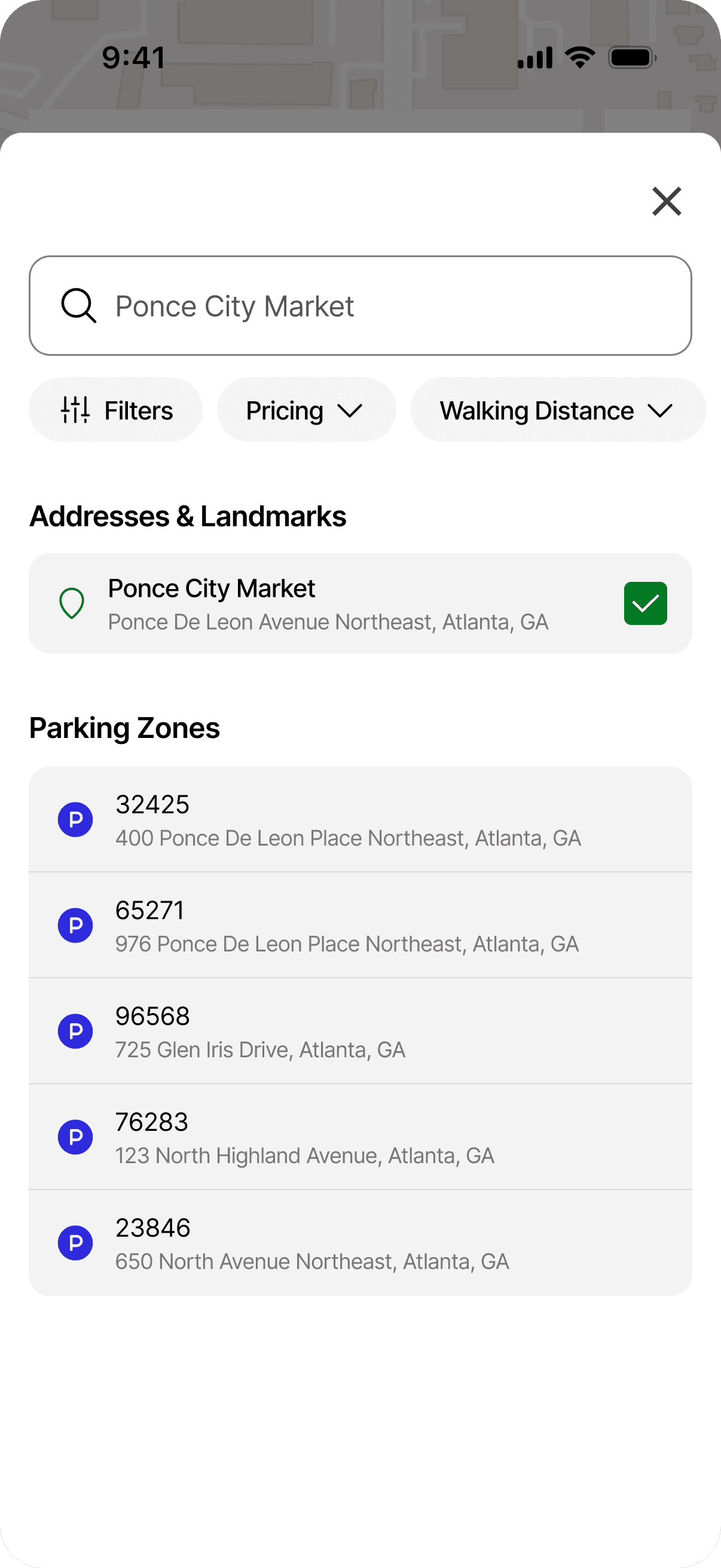Open parking zone 96568 on Glen Iris Drive
The image size is (721, 1568).
click(x=360, y=1031)
